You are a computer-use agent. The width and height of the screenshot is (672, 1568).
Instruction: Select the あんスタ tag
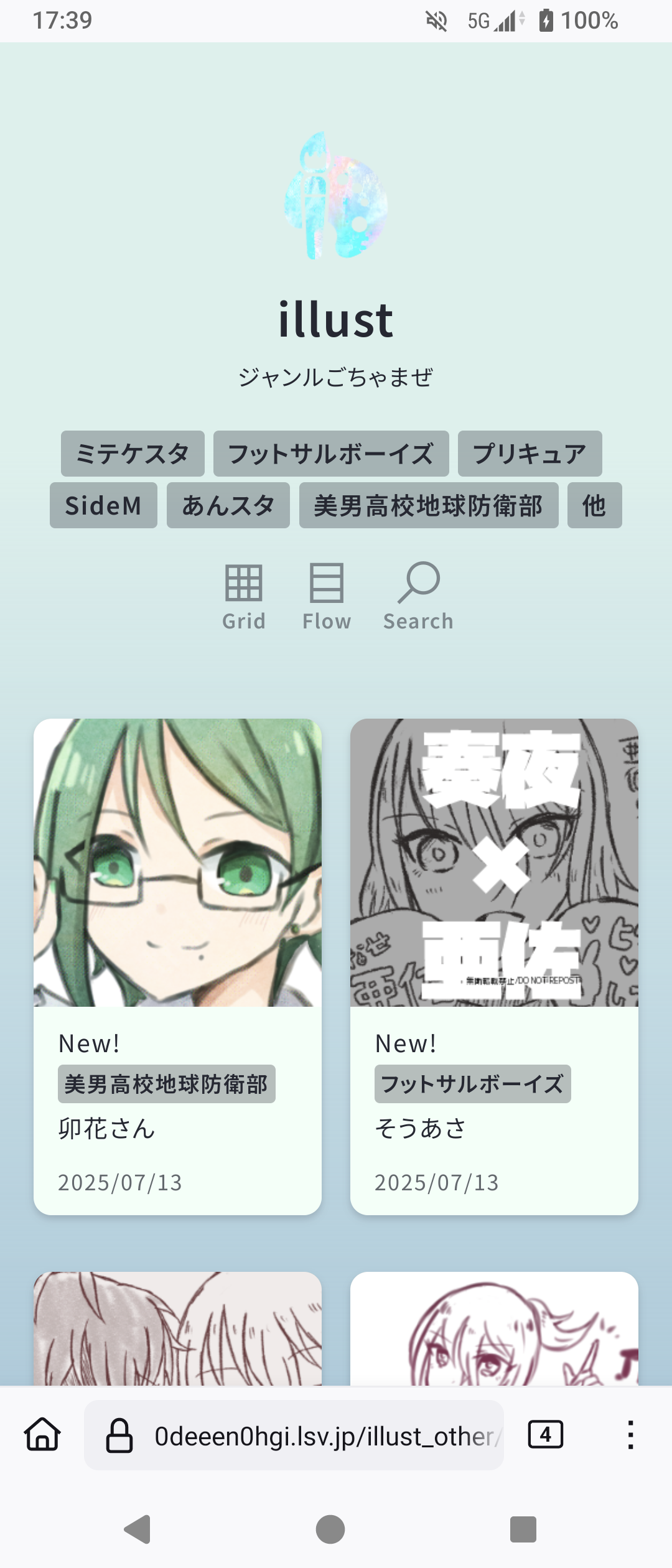point(228,505)
